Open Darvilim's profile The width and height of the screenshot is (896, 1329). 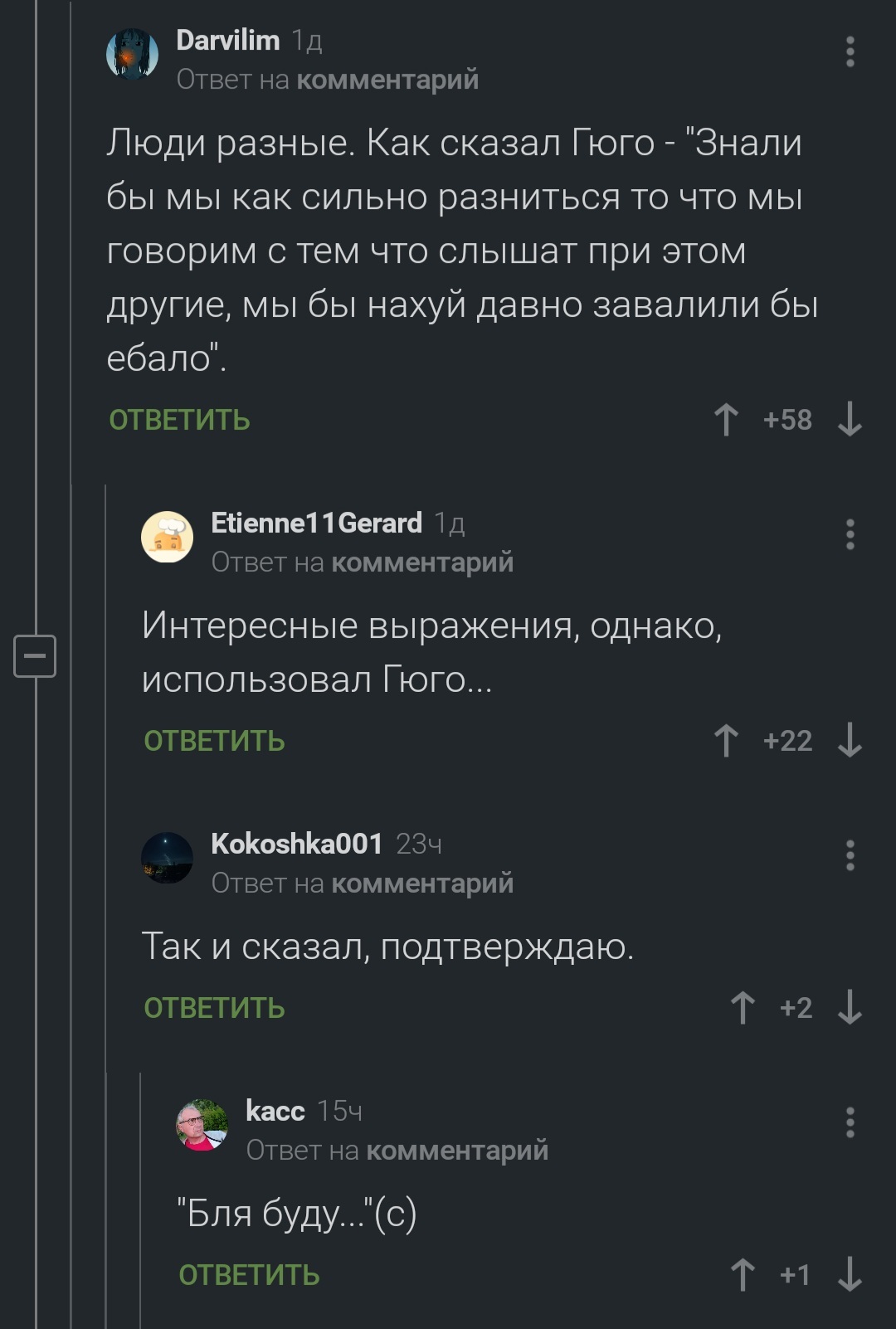(x=227, y=40)
